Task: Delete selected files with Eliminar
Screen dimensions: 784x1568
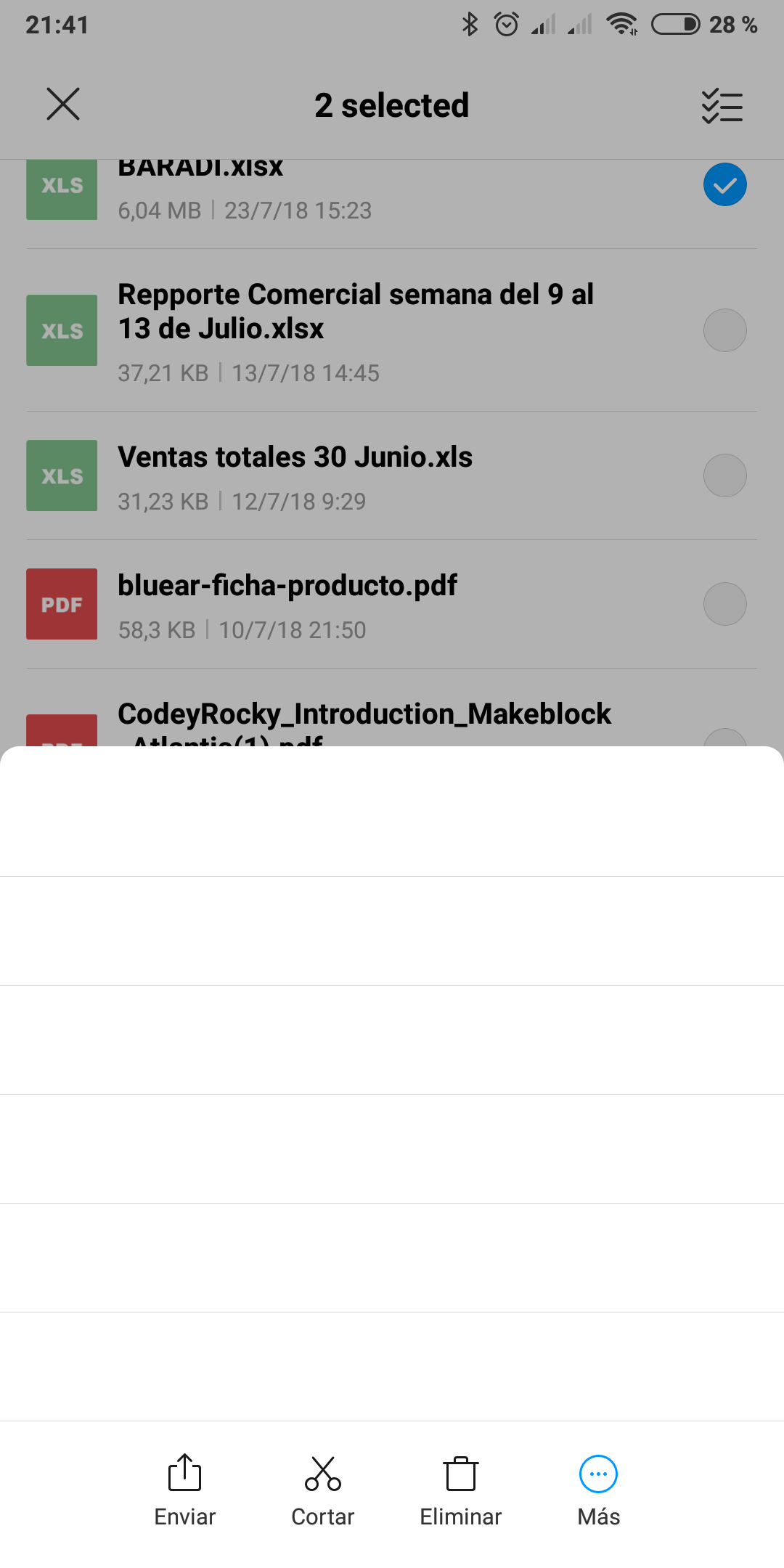Action: 461,1491
